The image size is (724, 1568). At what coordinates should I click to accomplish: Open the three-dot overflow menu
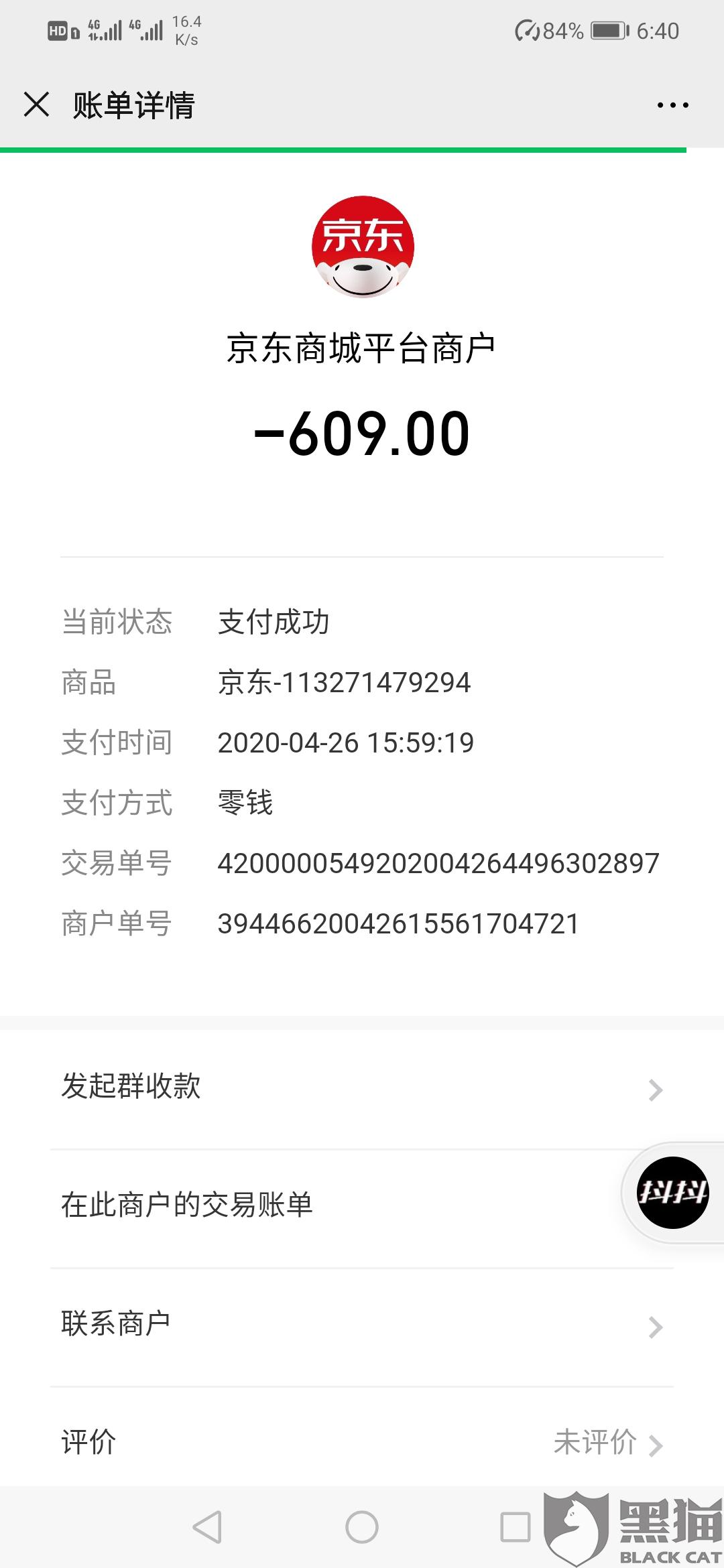[672, 105]
